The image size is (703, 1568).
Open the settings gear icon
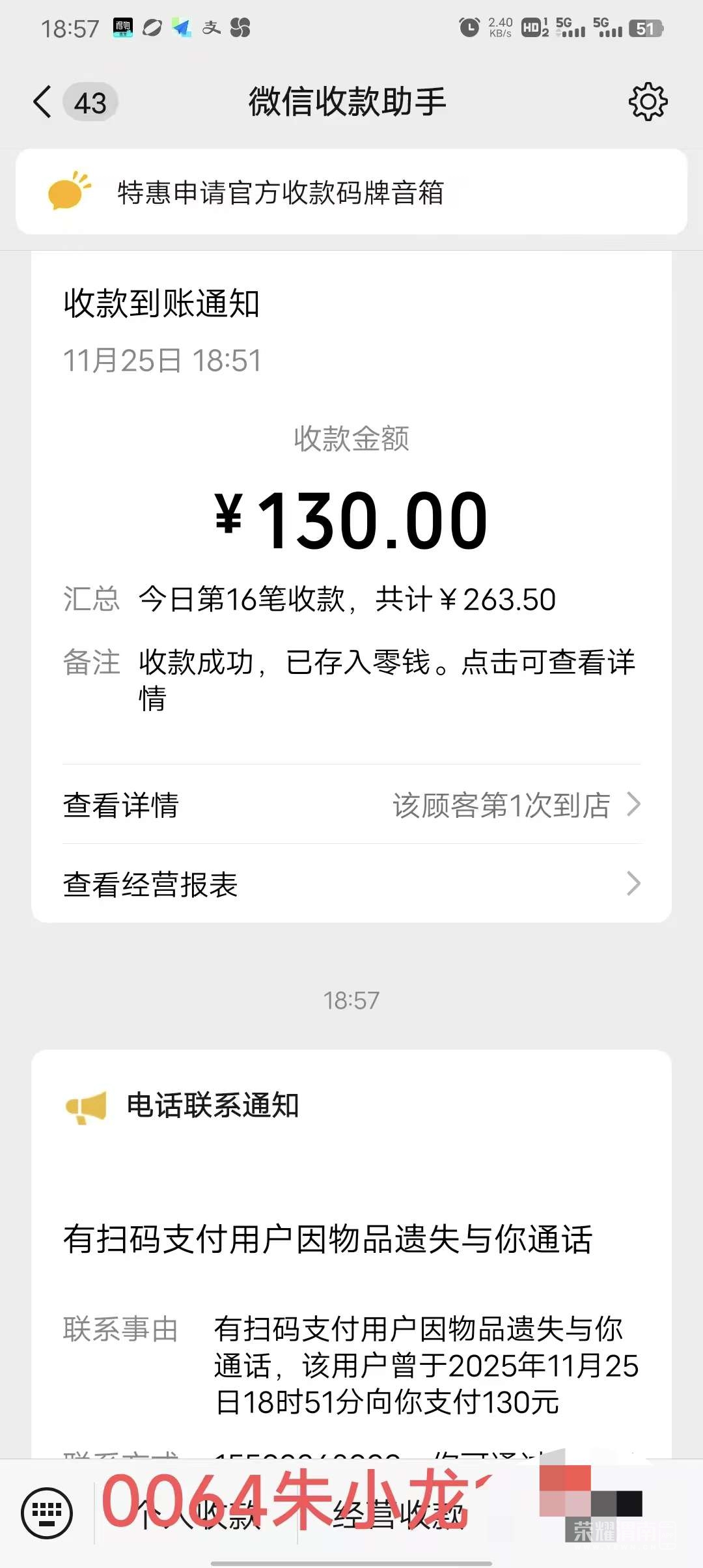point(648,102)
